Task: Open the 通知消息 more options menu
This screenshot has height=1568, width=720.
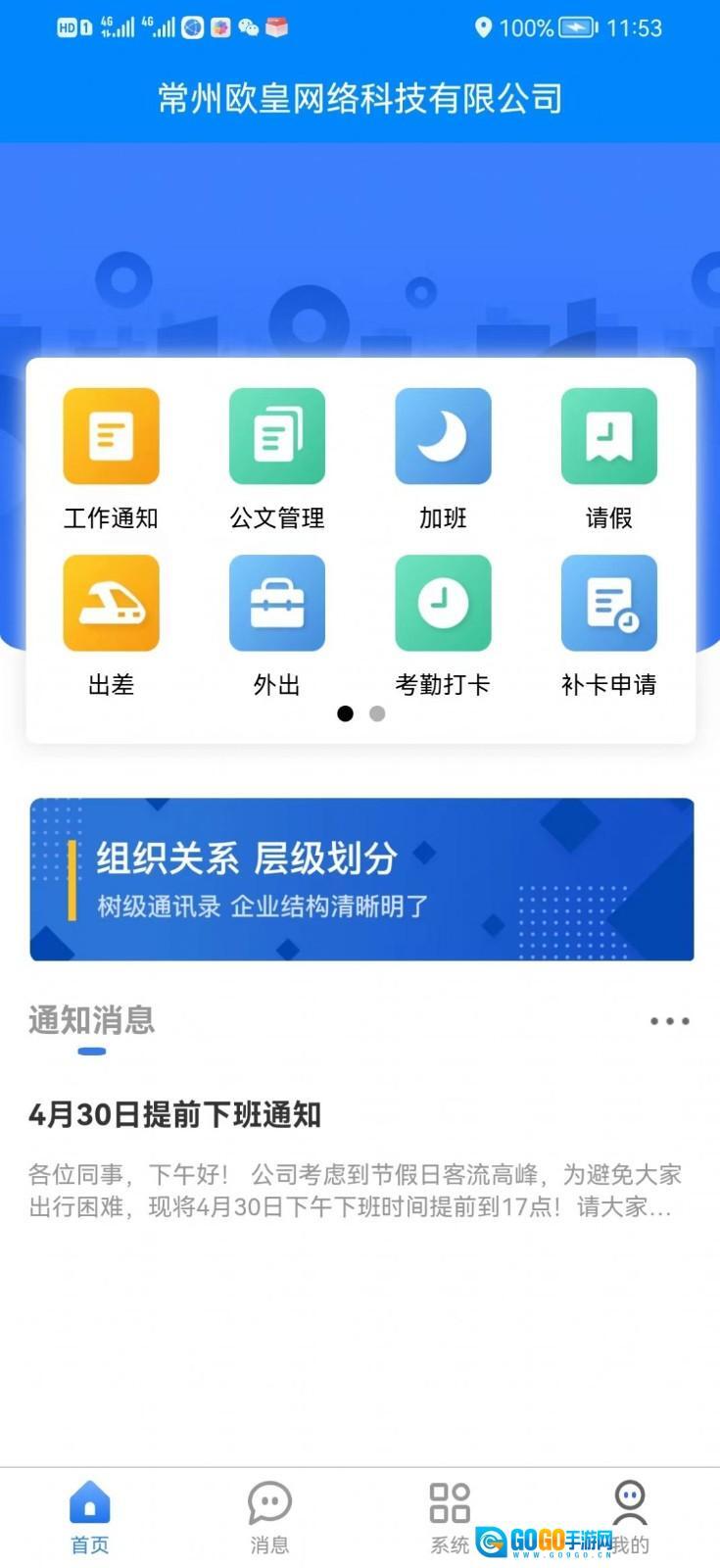Action: 668,1020
